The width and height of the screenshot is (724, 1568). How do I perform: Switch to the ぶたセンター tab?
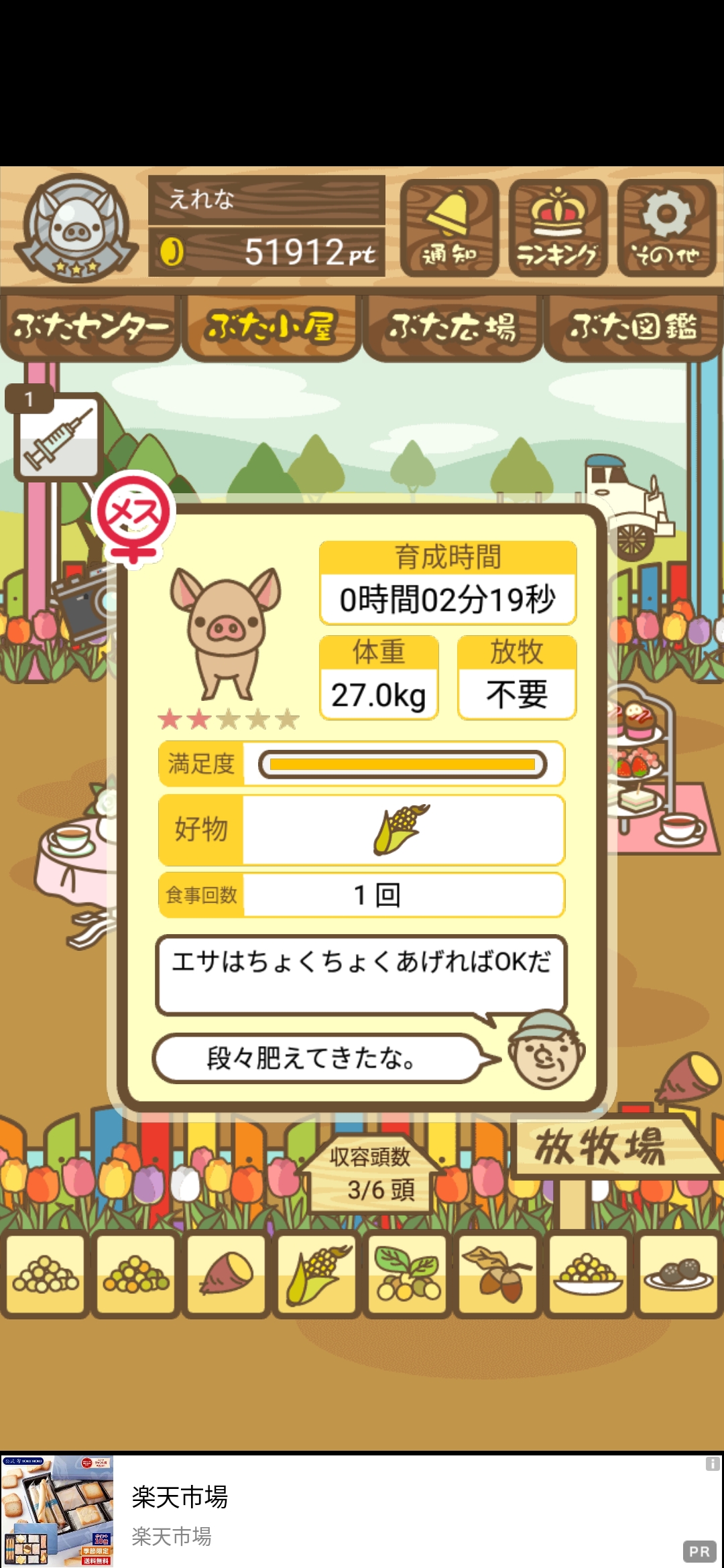point(90,328)
